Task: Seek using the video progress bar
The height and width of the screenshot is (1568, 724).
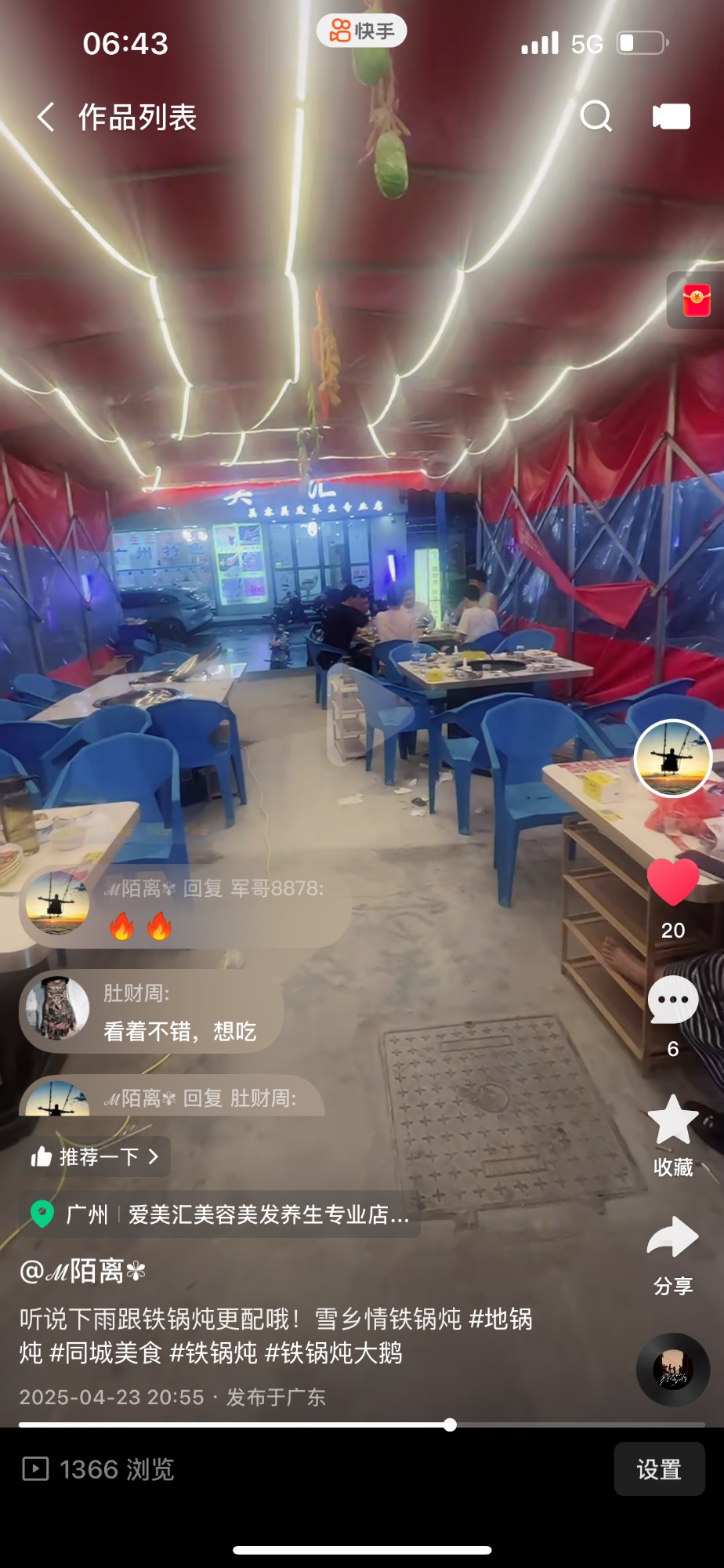Action: pyautogui.click(x=450, y=1425)
